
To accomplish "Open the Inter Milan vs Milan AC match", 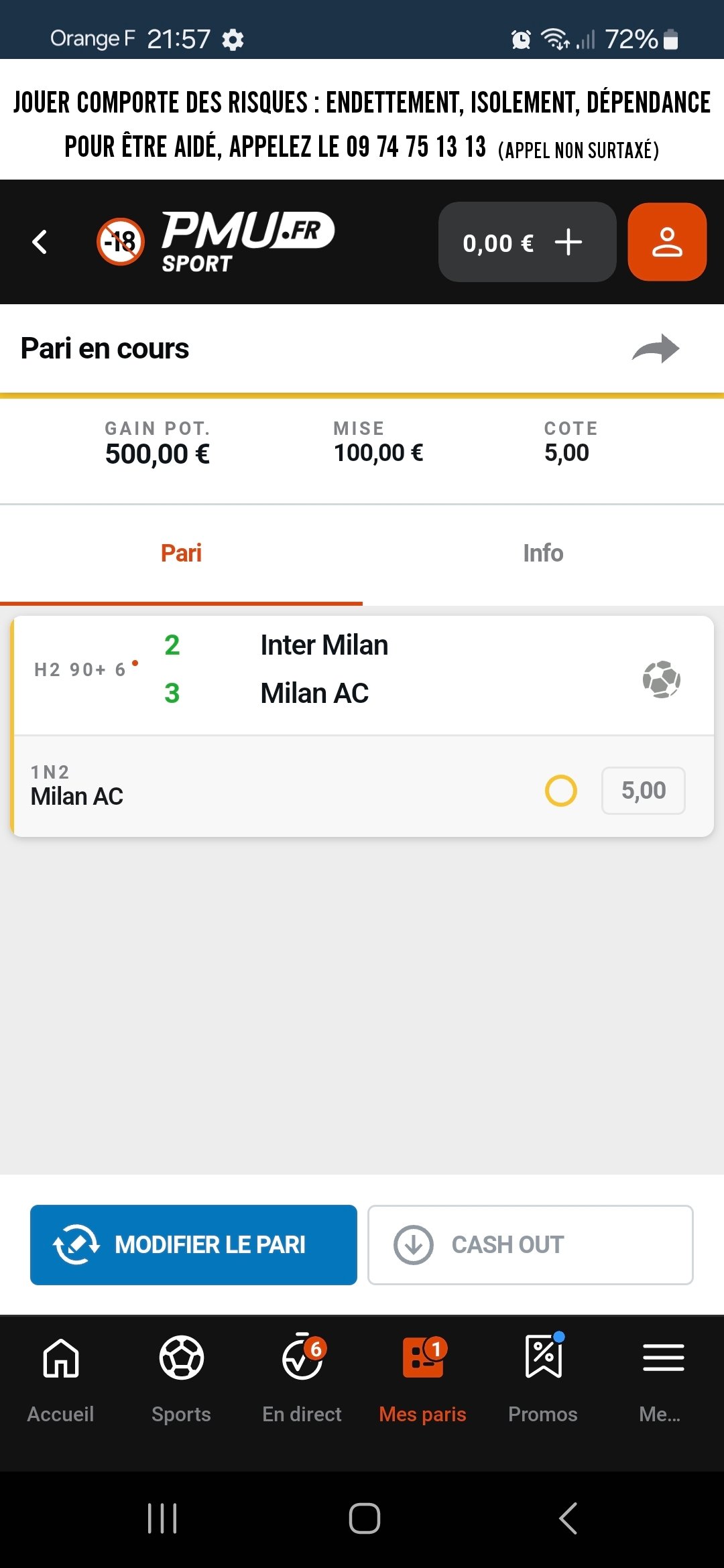I will (x=363, y=675).
